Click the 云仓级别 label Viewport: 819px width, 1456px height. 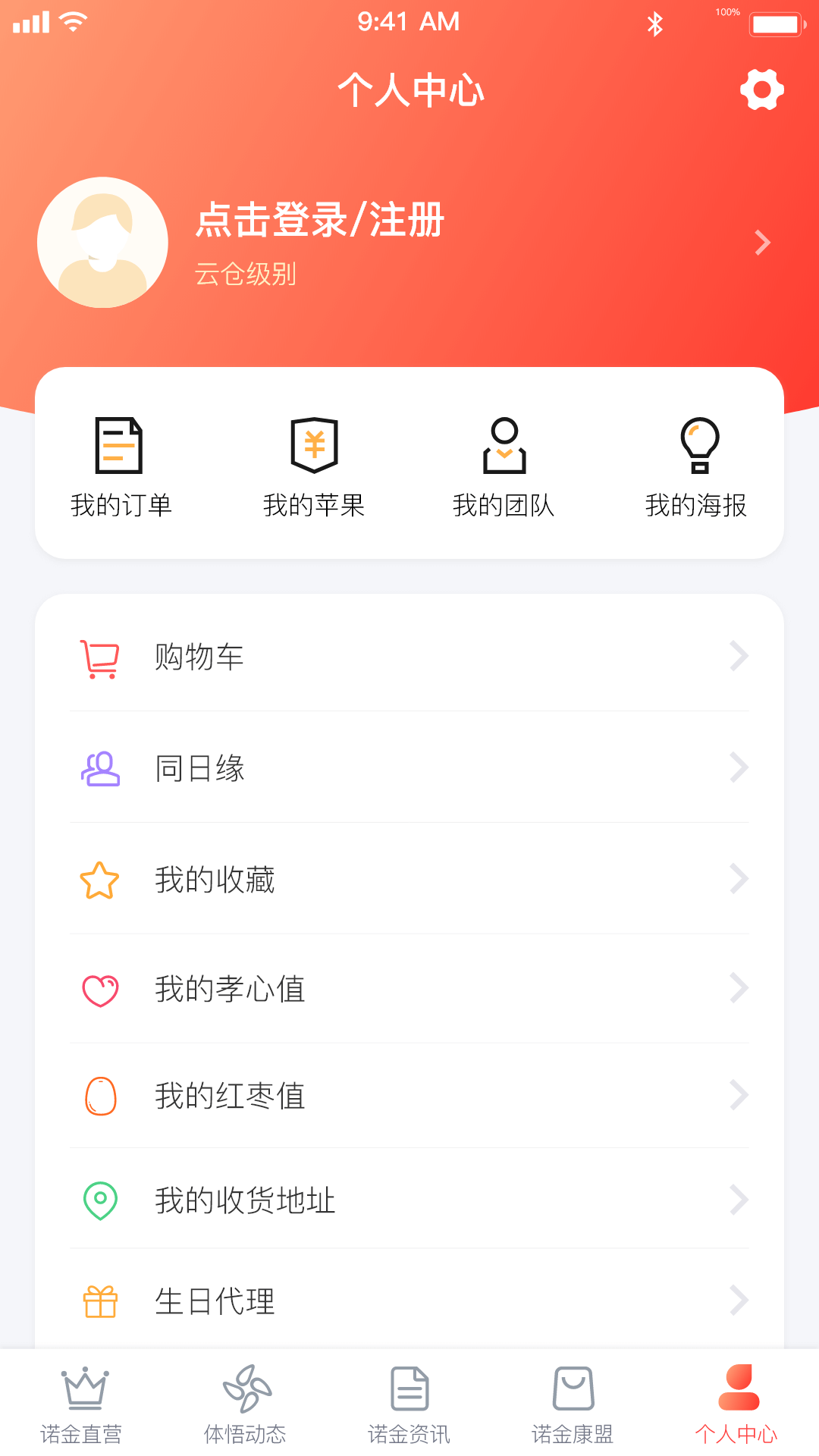(246, 275)
